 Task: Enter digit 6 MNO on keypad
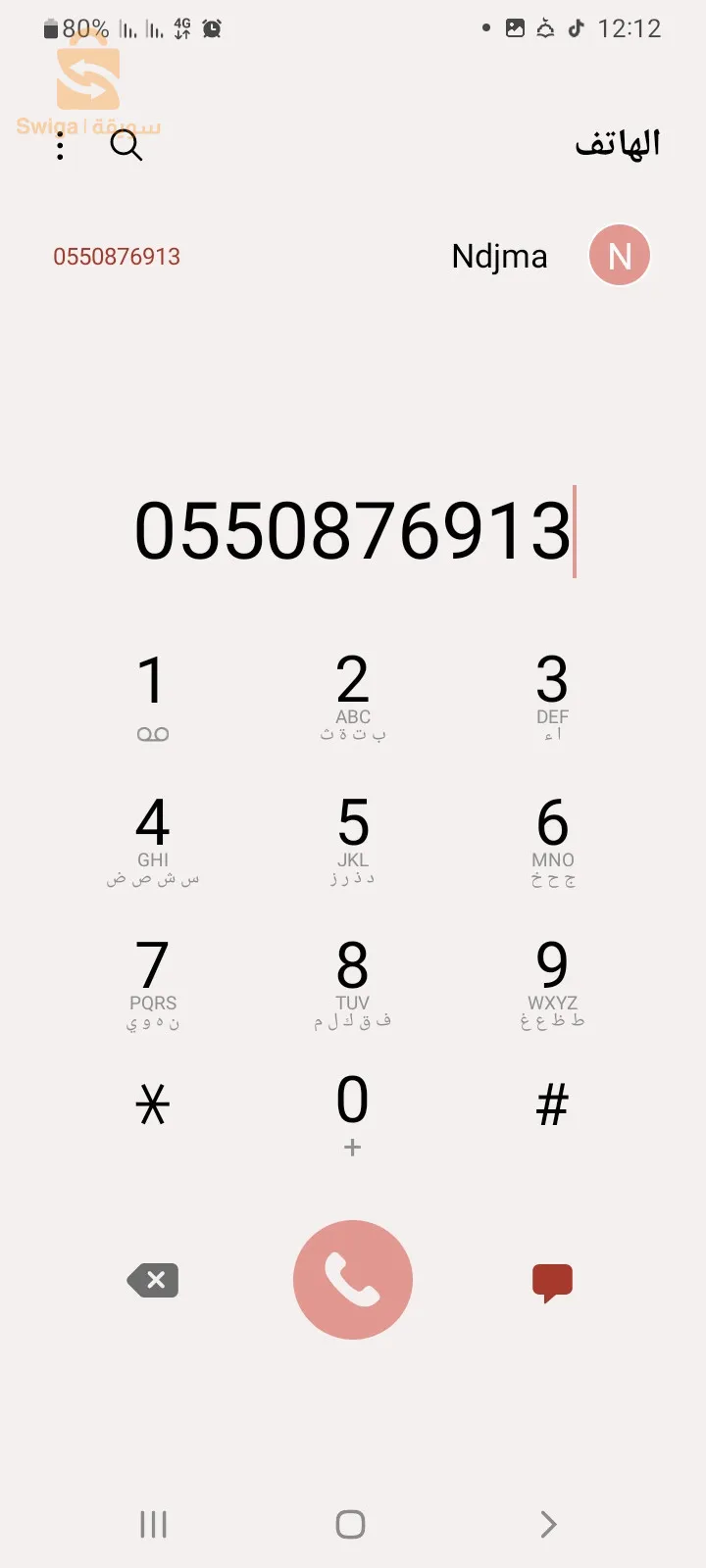pos(552,837)
